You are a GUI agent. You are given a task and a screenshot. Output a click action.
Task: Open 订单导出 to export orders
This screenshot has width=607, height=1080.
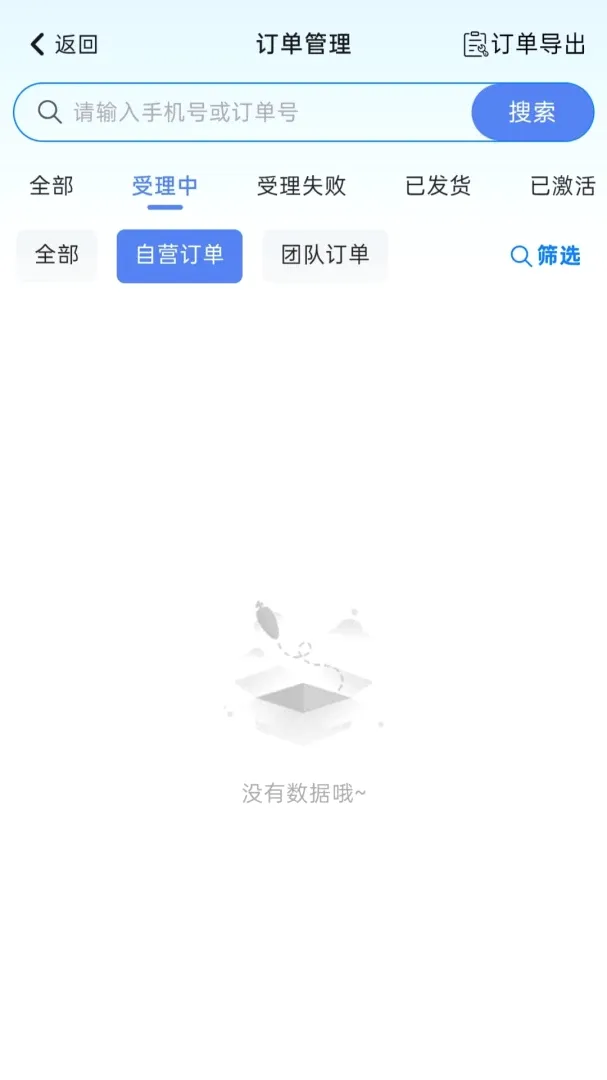coord(524,44)
